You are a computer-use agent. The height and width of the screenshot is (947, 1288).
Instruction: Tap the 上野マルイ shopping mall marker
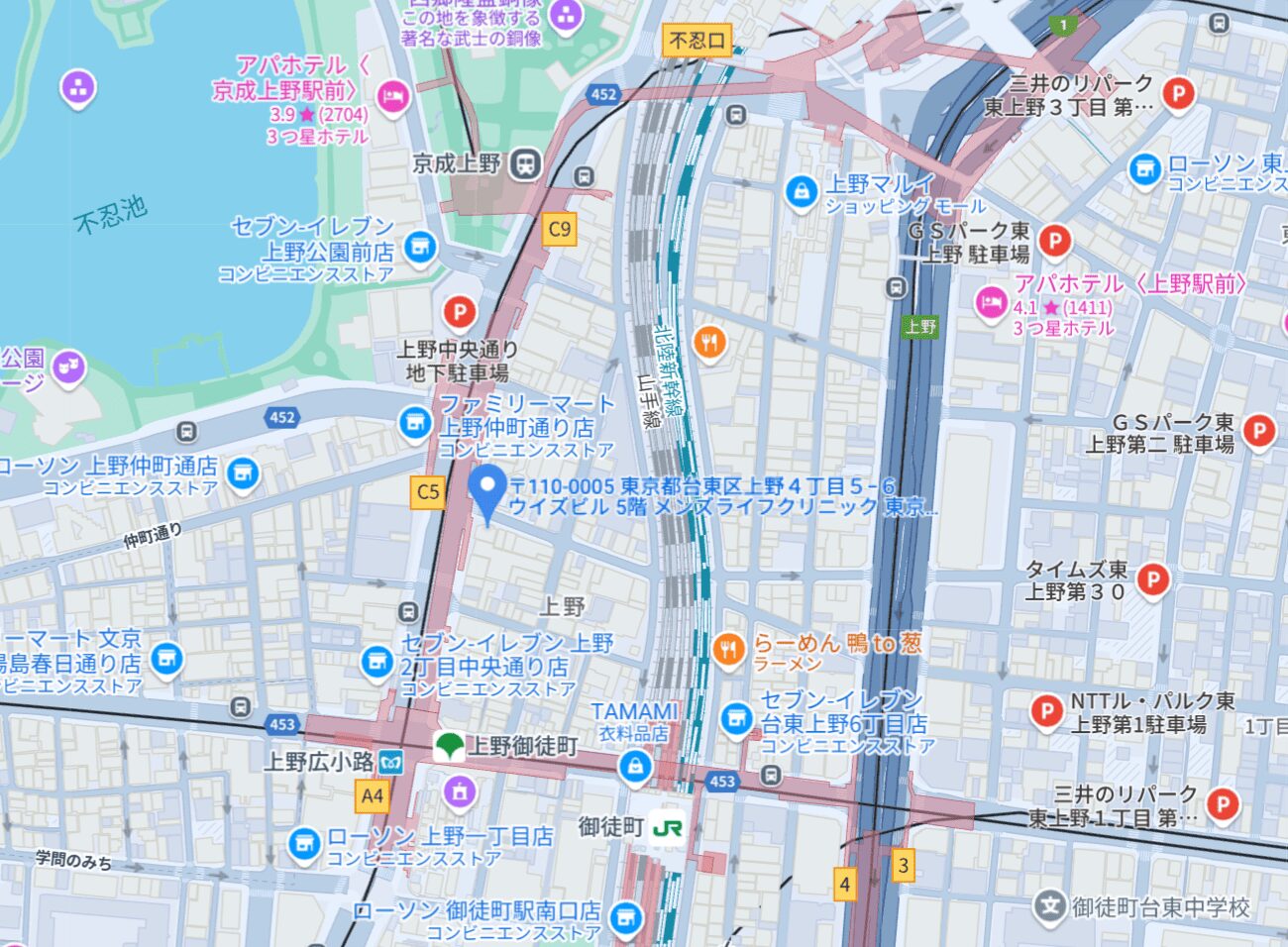point(801,192)
